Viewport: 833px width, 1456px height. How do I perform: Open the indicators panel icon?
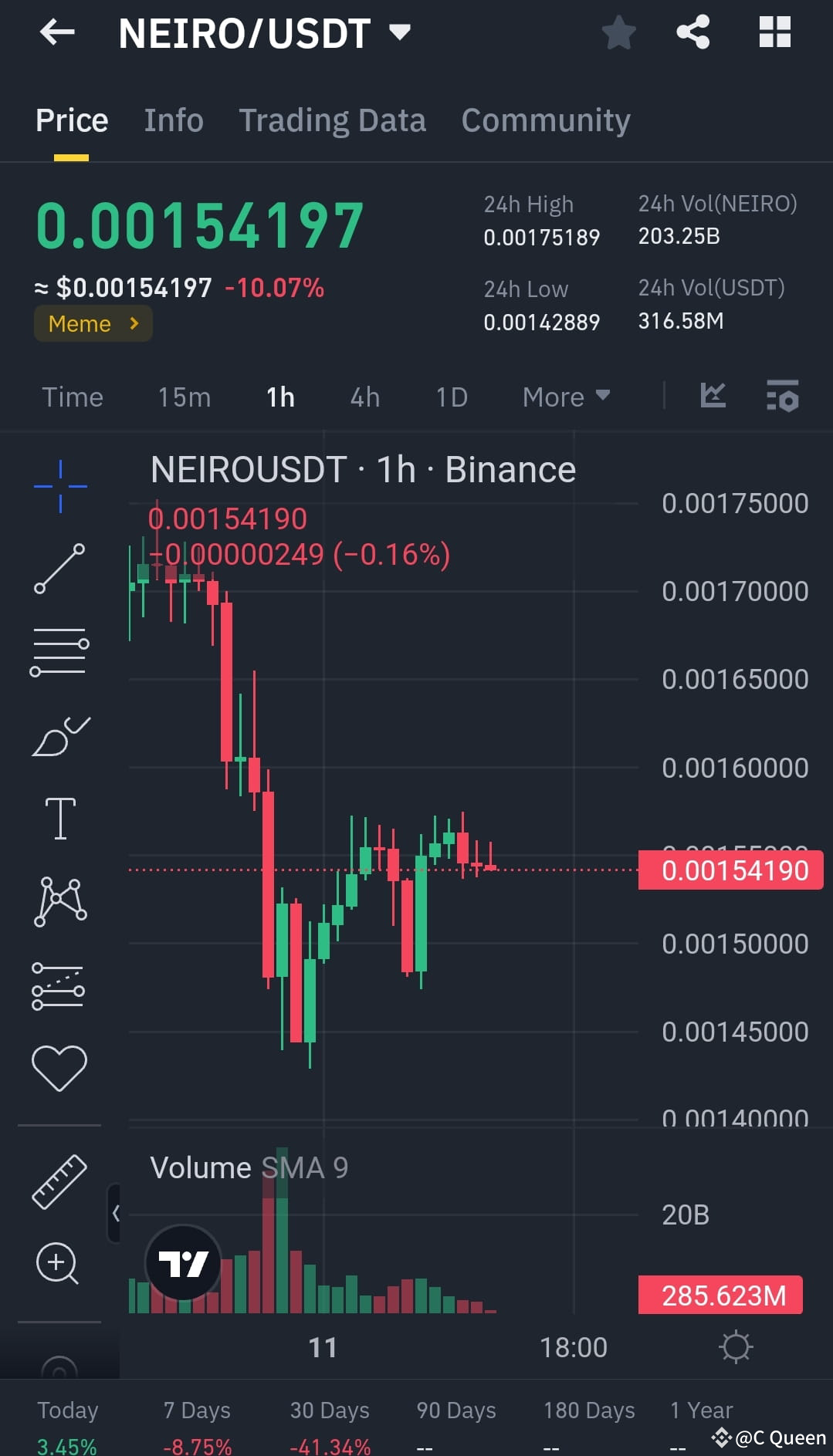(x=713, y=396)
